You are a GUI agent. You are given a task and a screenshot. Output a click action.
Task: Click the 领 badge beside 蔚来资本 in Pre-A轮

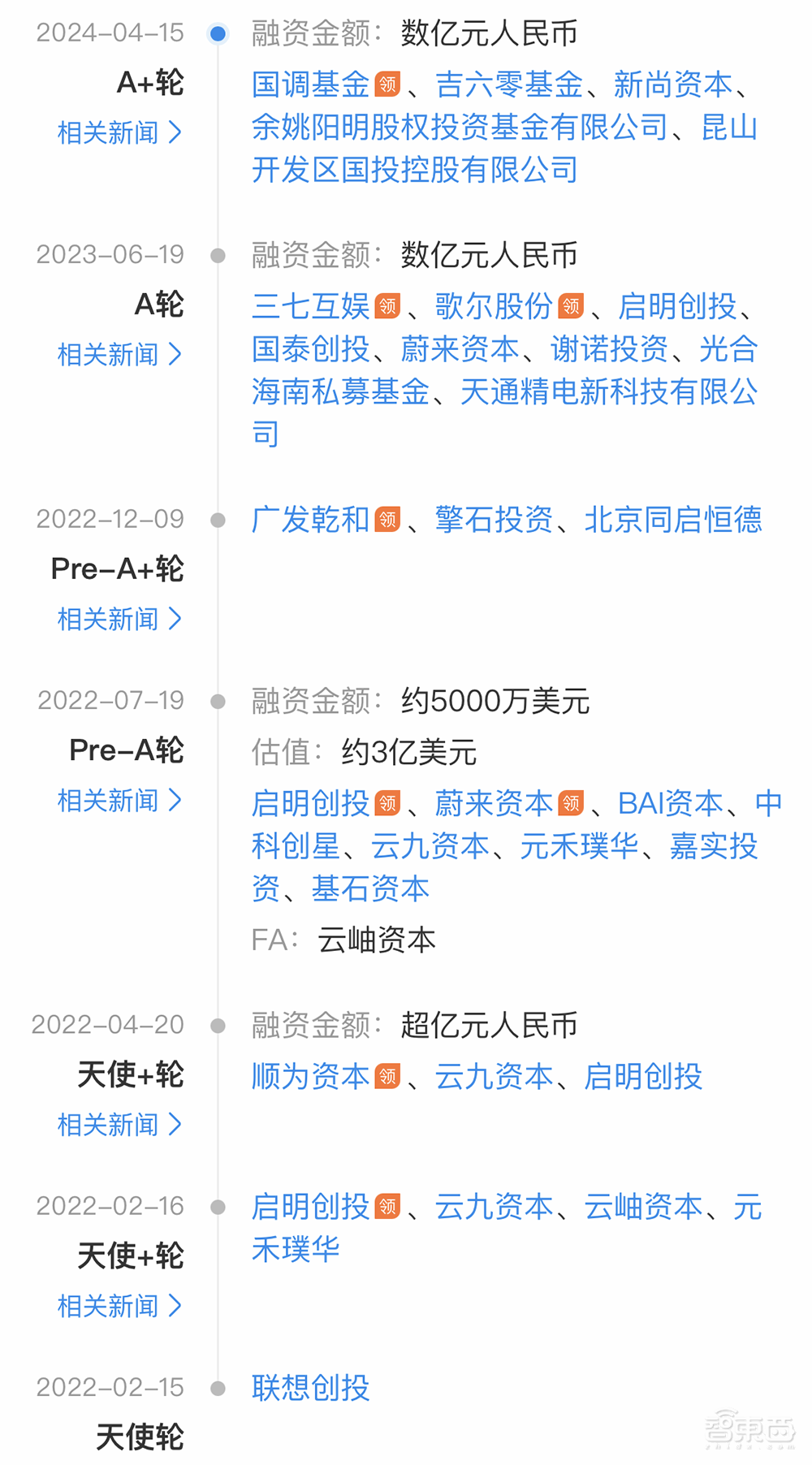click(571, 803)
